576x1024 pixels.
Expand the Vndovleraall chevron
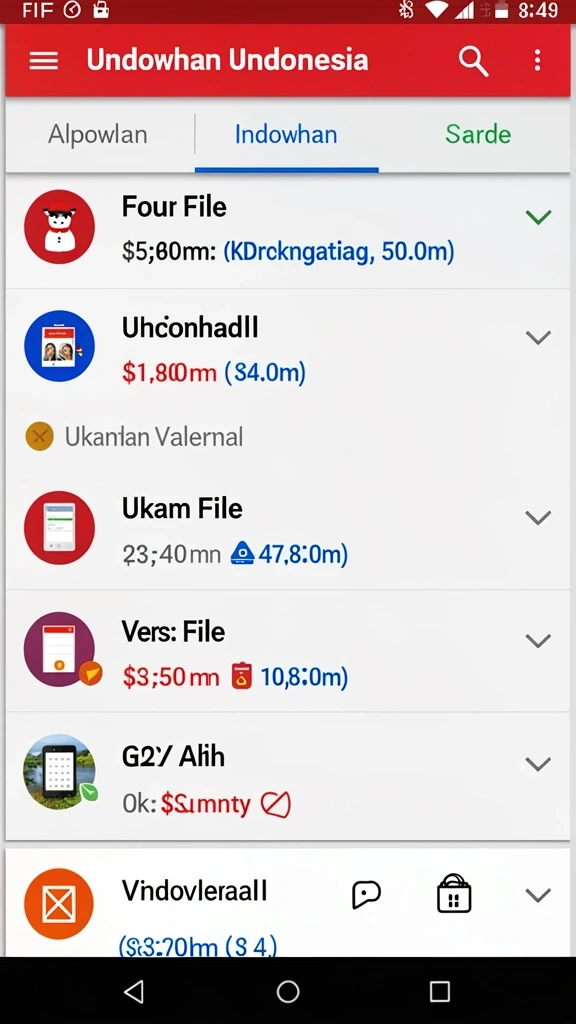538,895
